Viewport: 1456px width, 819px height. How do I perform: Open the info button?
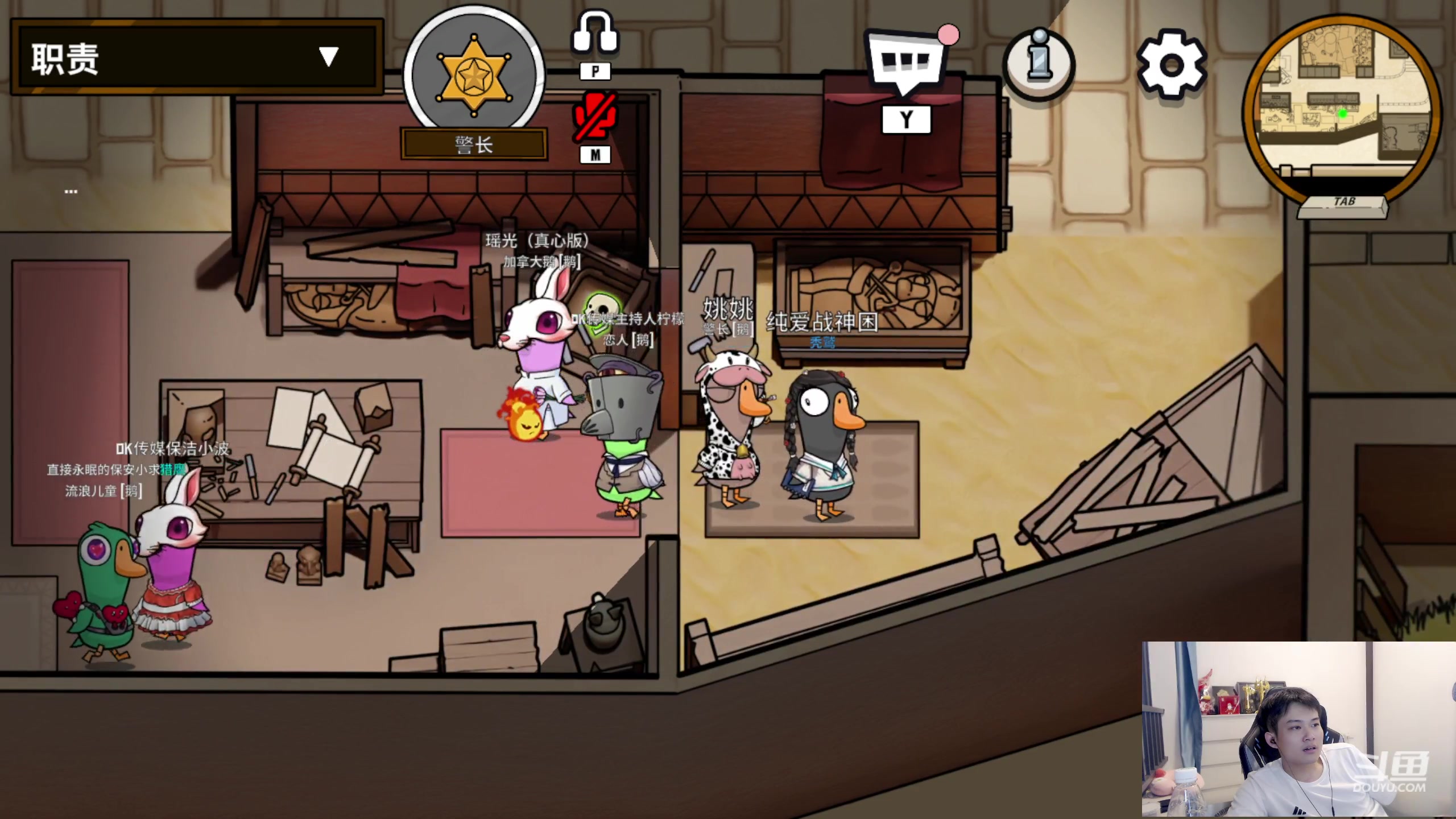point(1039,64)
